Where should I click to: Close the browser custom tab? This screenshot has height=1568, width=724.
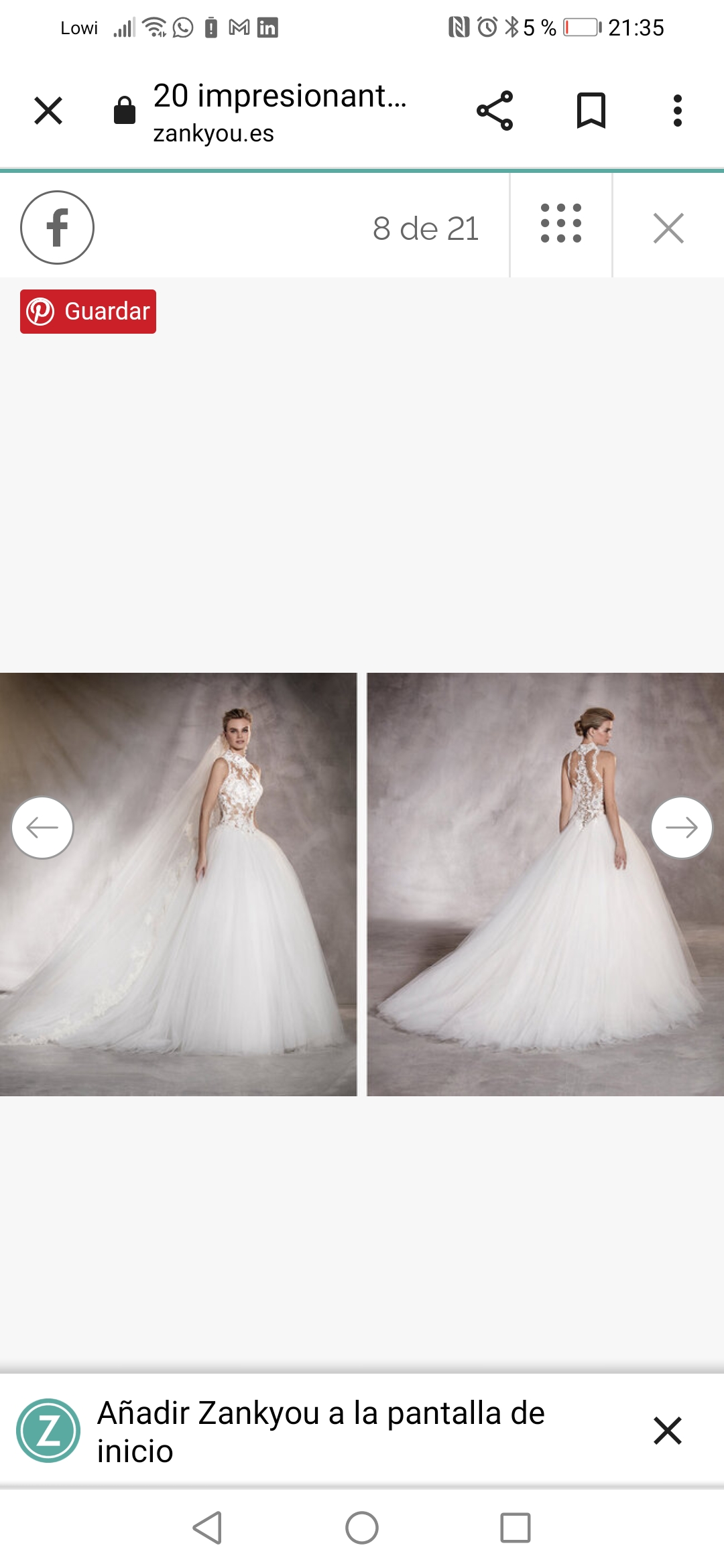(x=48, y=111)
